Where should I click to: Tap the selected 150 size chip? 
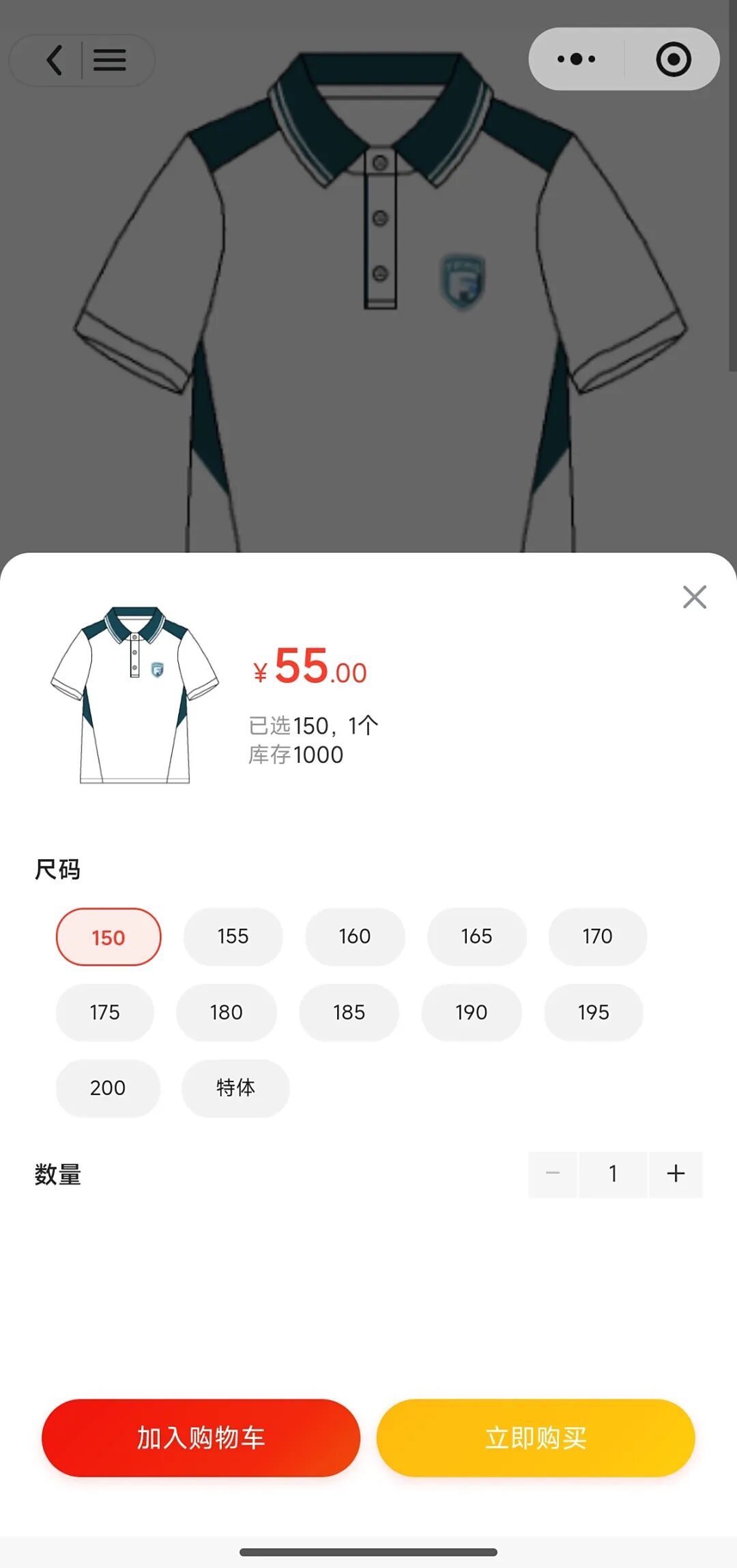tap(109, 937)
